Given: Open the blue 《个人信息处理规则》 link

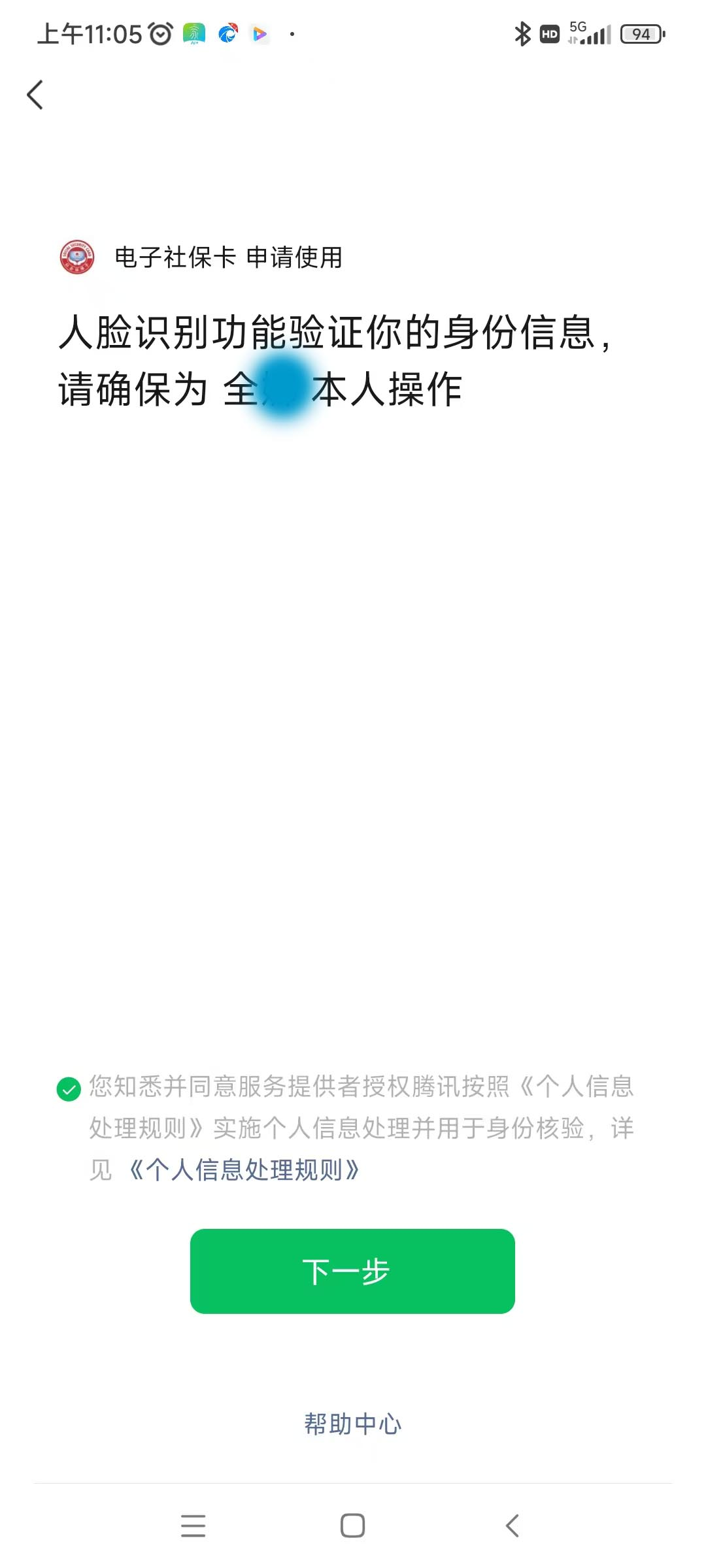Looking at the screenshot, I should point(244,1170).
